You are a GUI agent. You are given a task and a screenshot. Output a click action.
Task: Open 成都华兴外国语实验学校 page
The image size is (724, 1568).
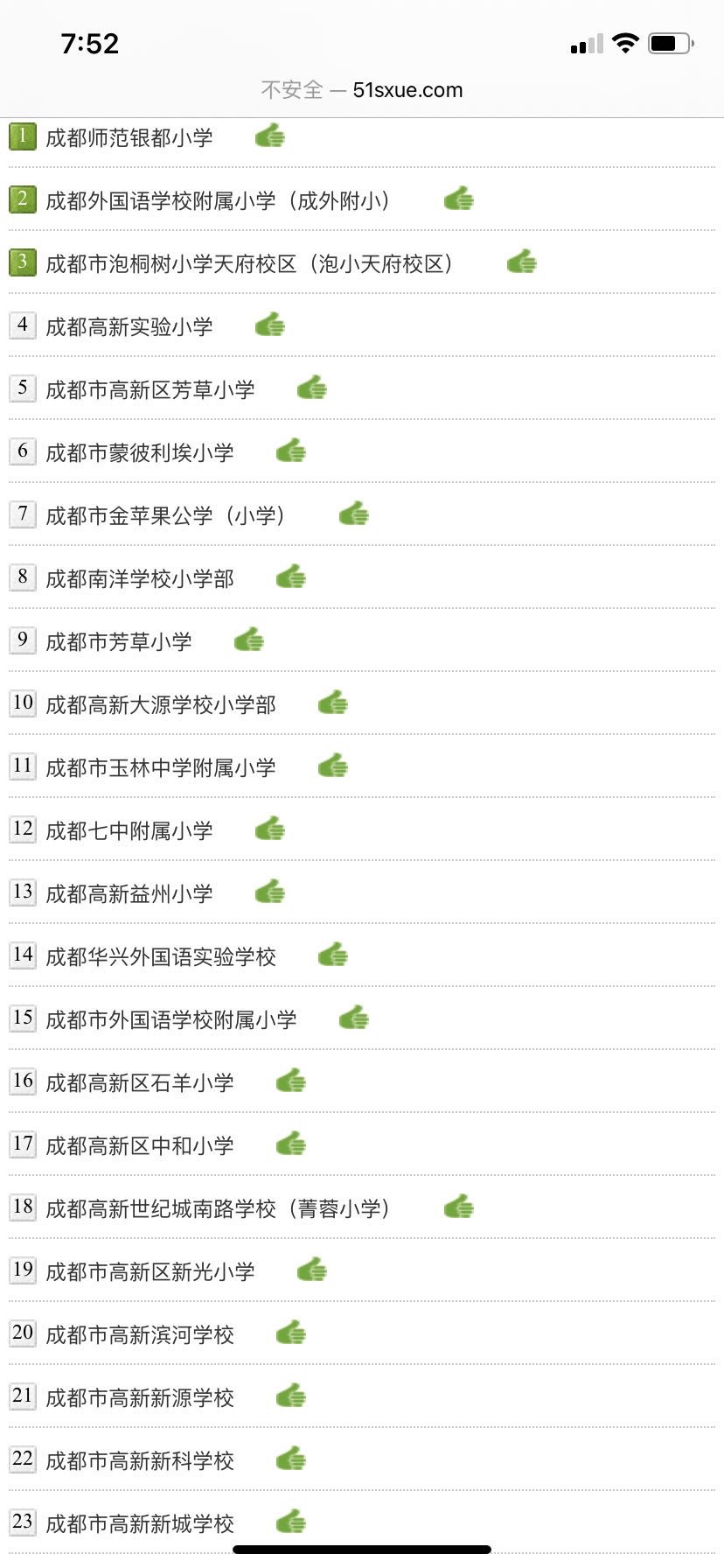[161, 956]
